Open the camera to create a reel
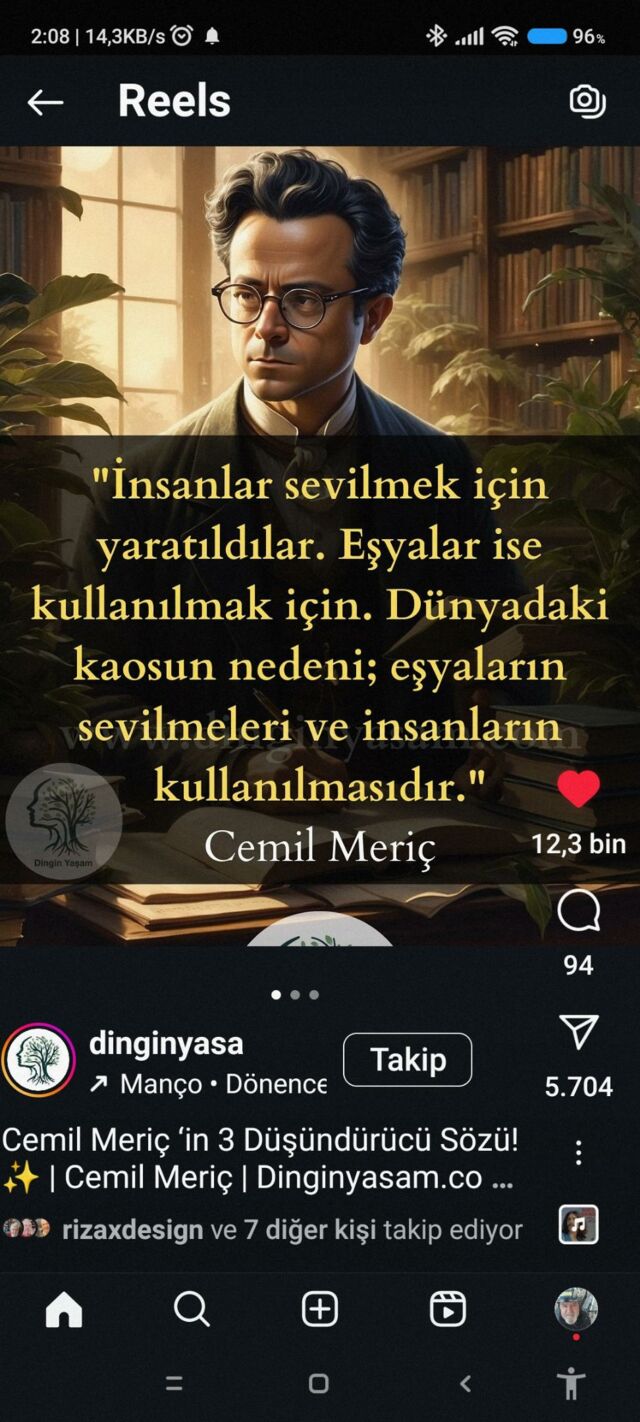 coord(587,101)
